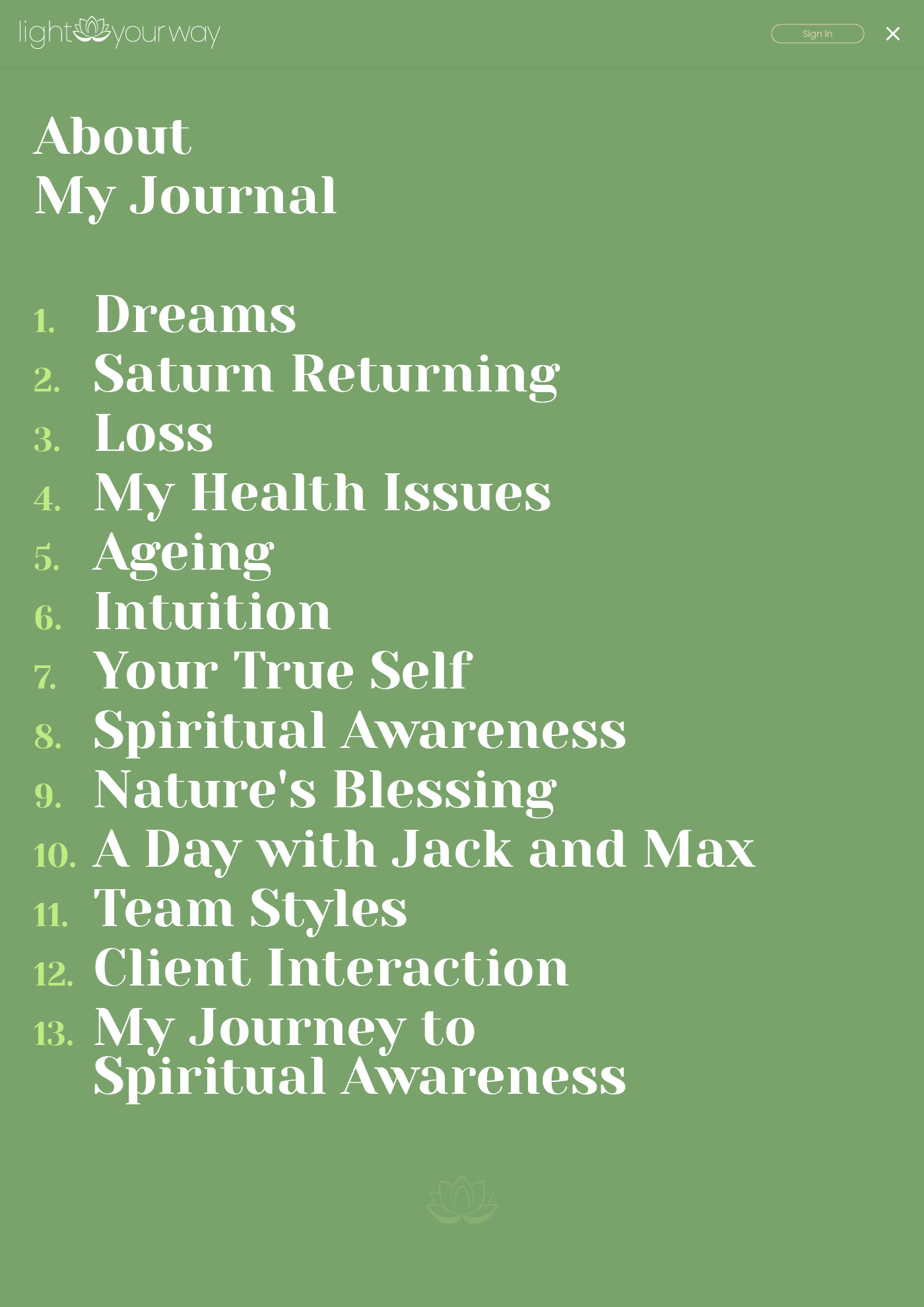Read Saturn Returning

(327, 374)
